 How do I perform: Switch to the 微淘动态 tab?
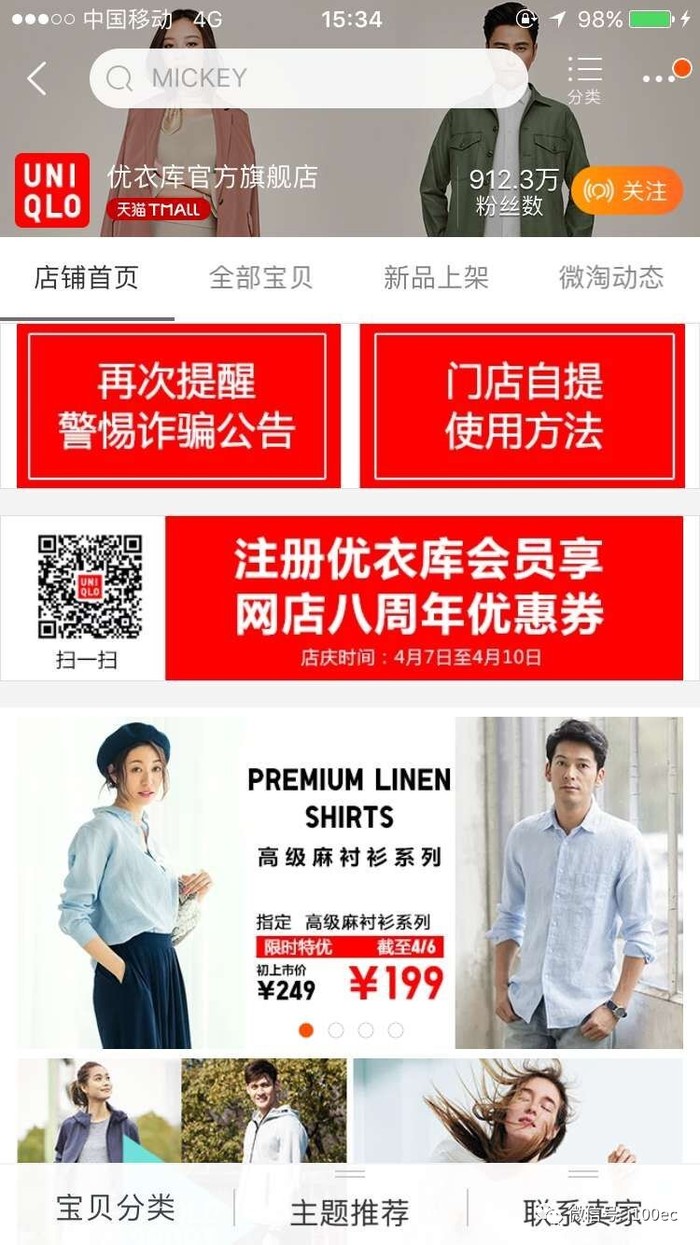point(611,277)
